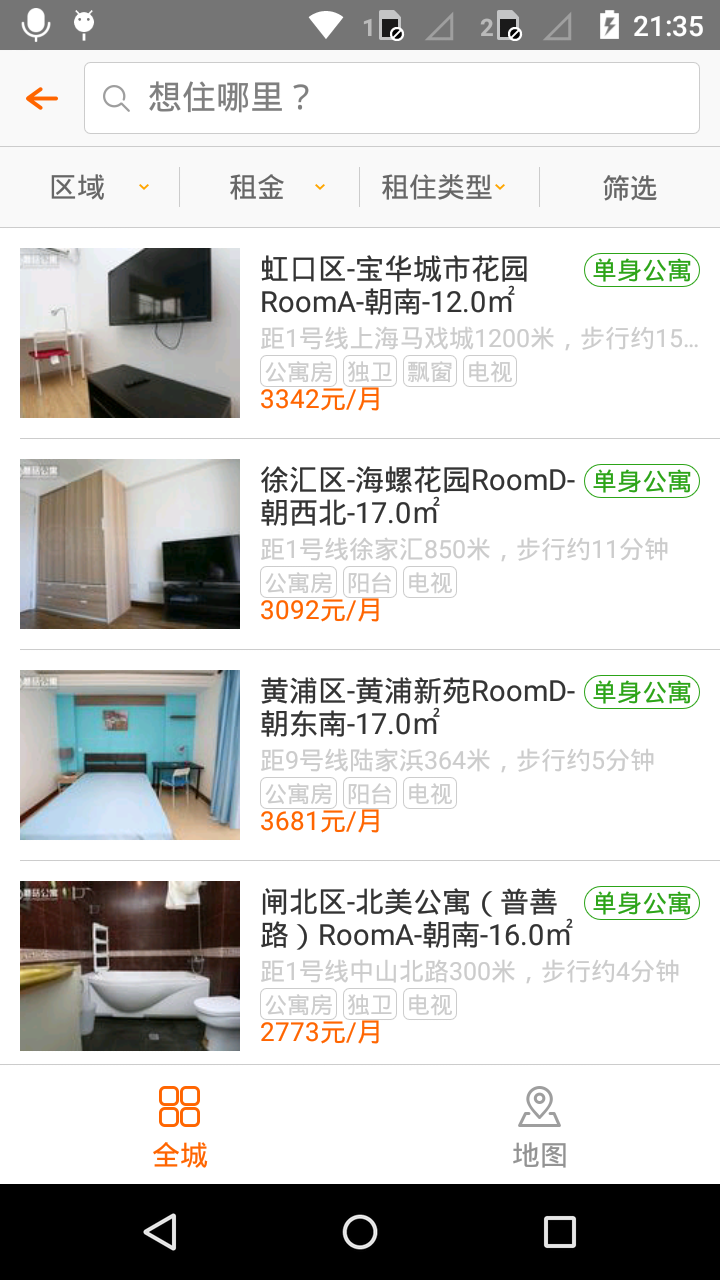
Task: Tap the orange back arrow
Action: click(42, 98)
